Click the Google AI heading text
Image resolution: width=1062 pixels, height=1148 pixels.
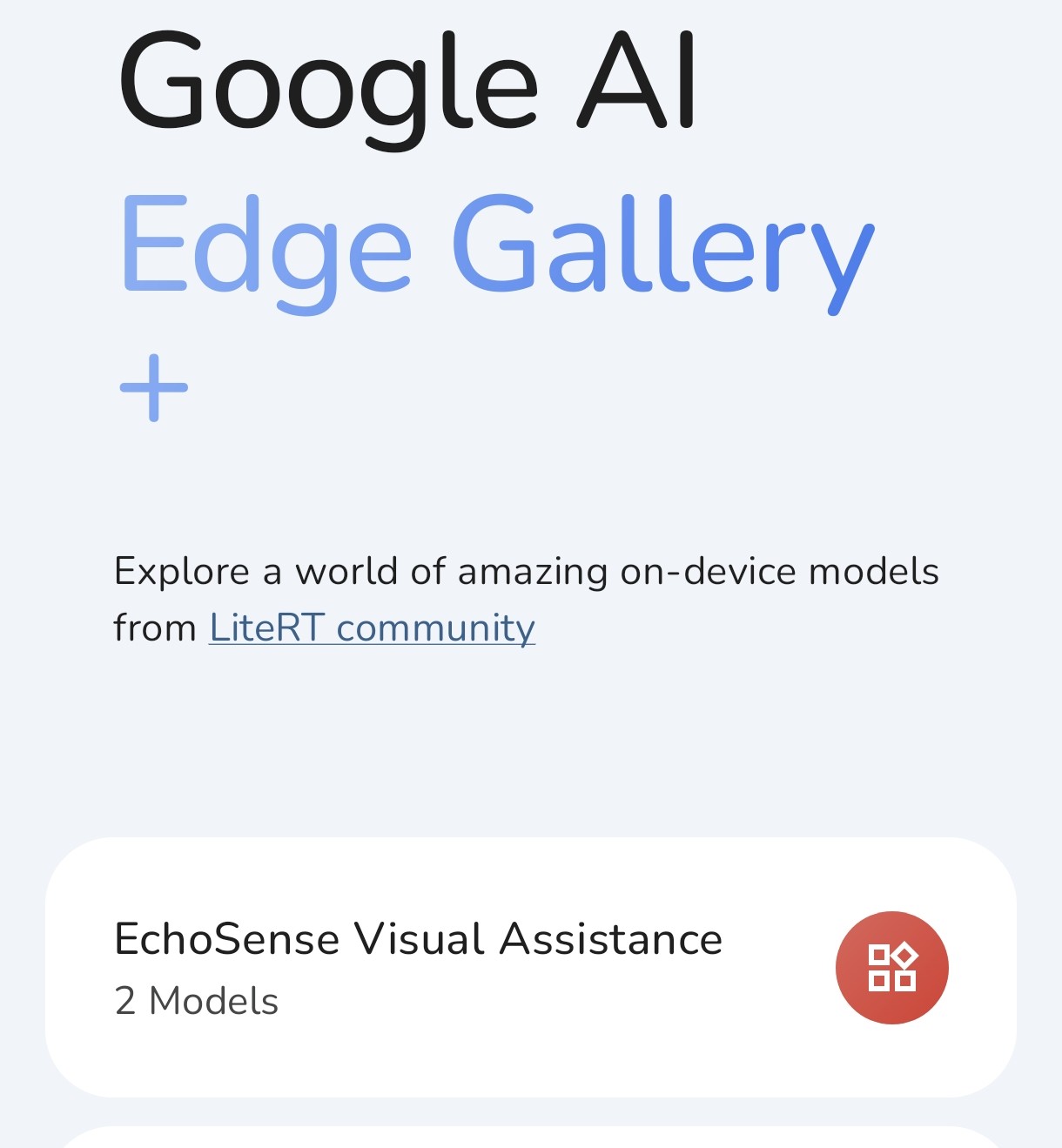[x=407, y=83]
